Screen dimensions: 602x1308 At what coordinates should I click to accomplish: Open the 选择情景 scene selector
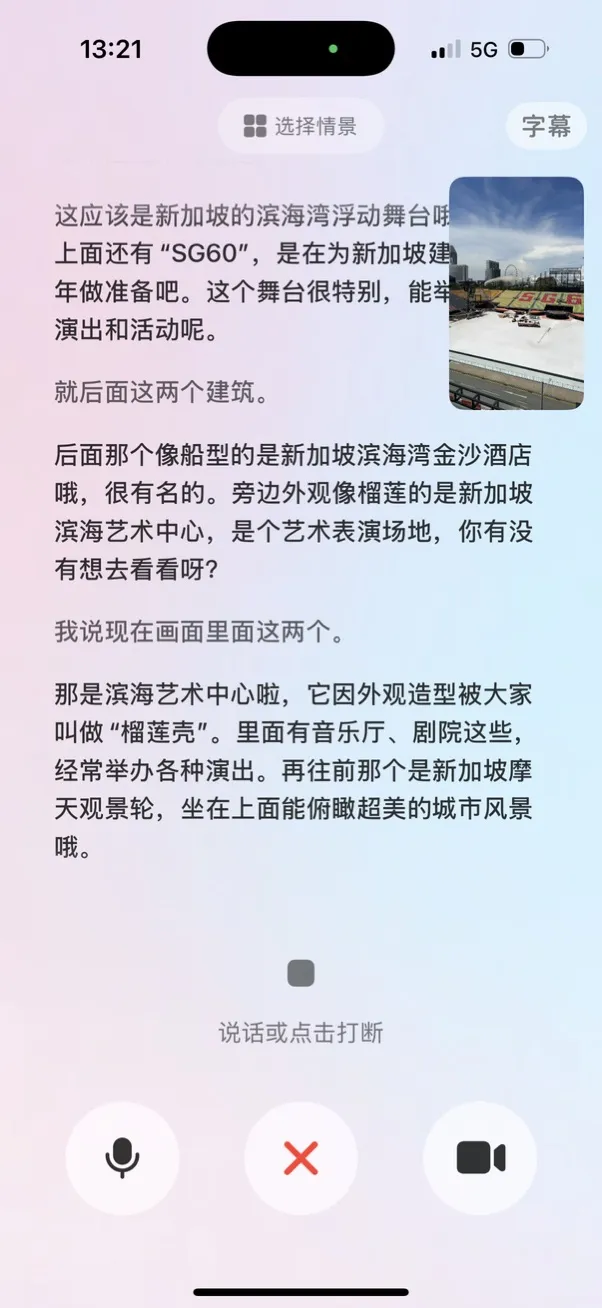[300, 126]
